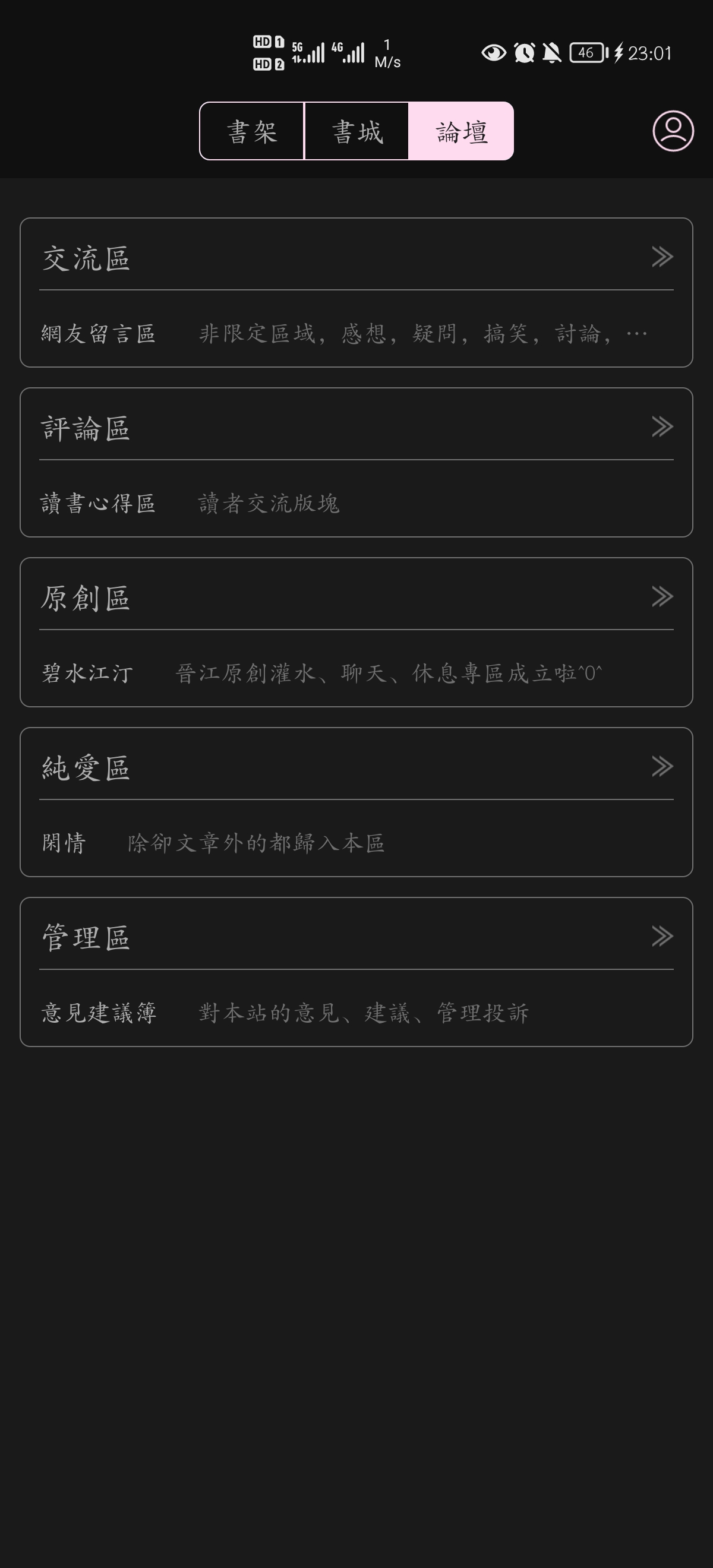
Task: Open the 讀書心得區 board
Action: 99,504
